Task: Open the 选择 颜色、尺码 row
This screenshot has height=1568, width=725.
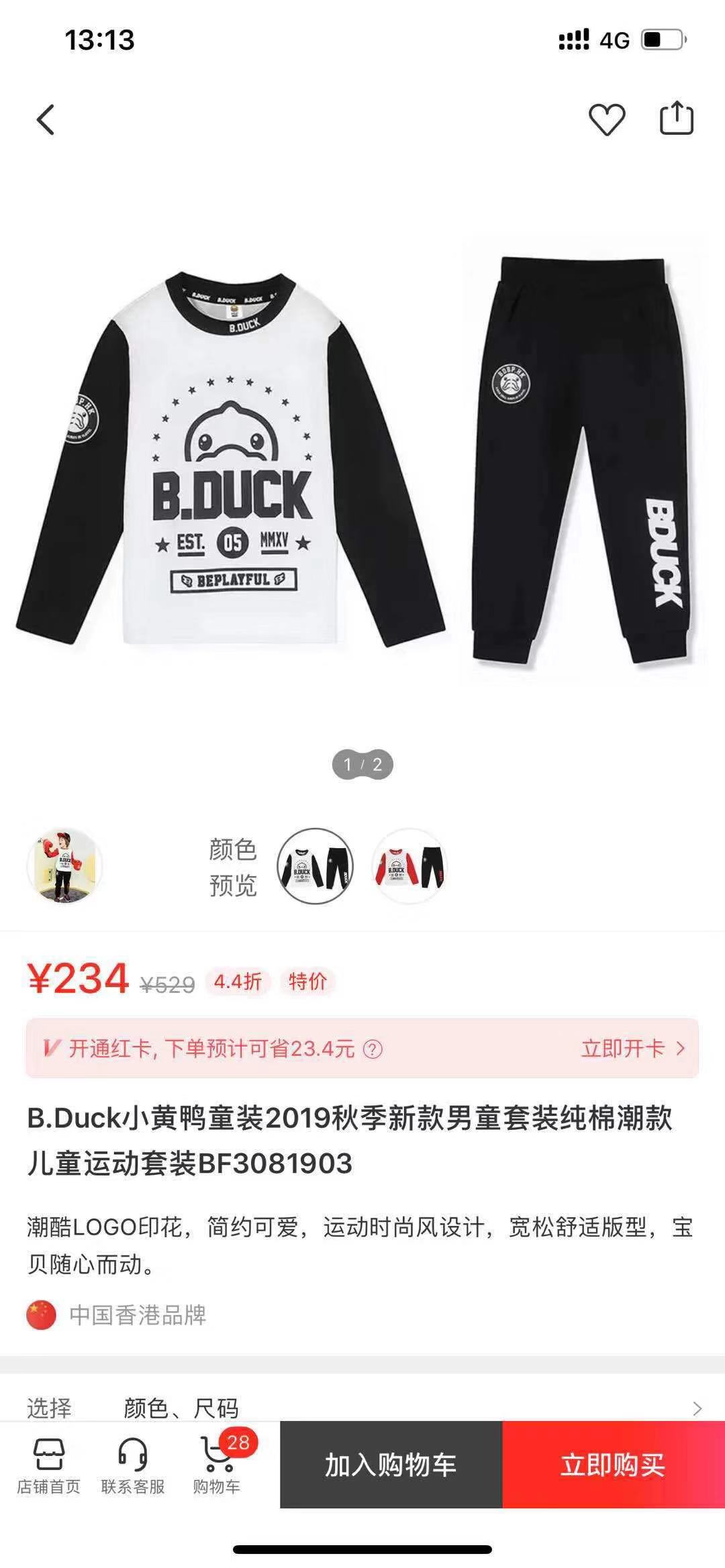Action: [362, 1408]
